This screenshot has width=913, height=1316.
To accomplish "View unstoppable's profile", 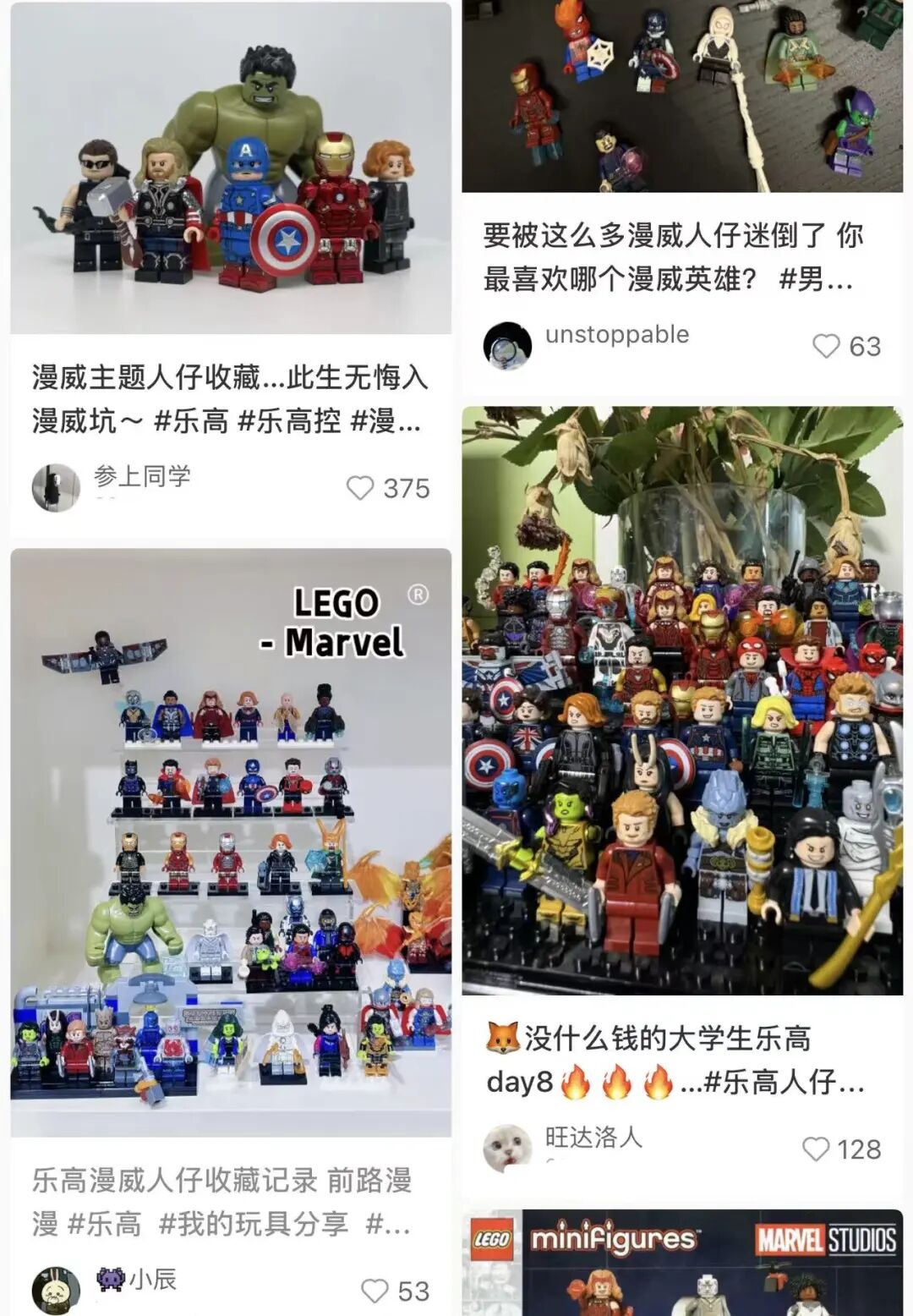I will coord(507,345).
